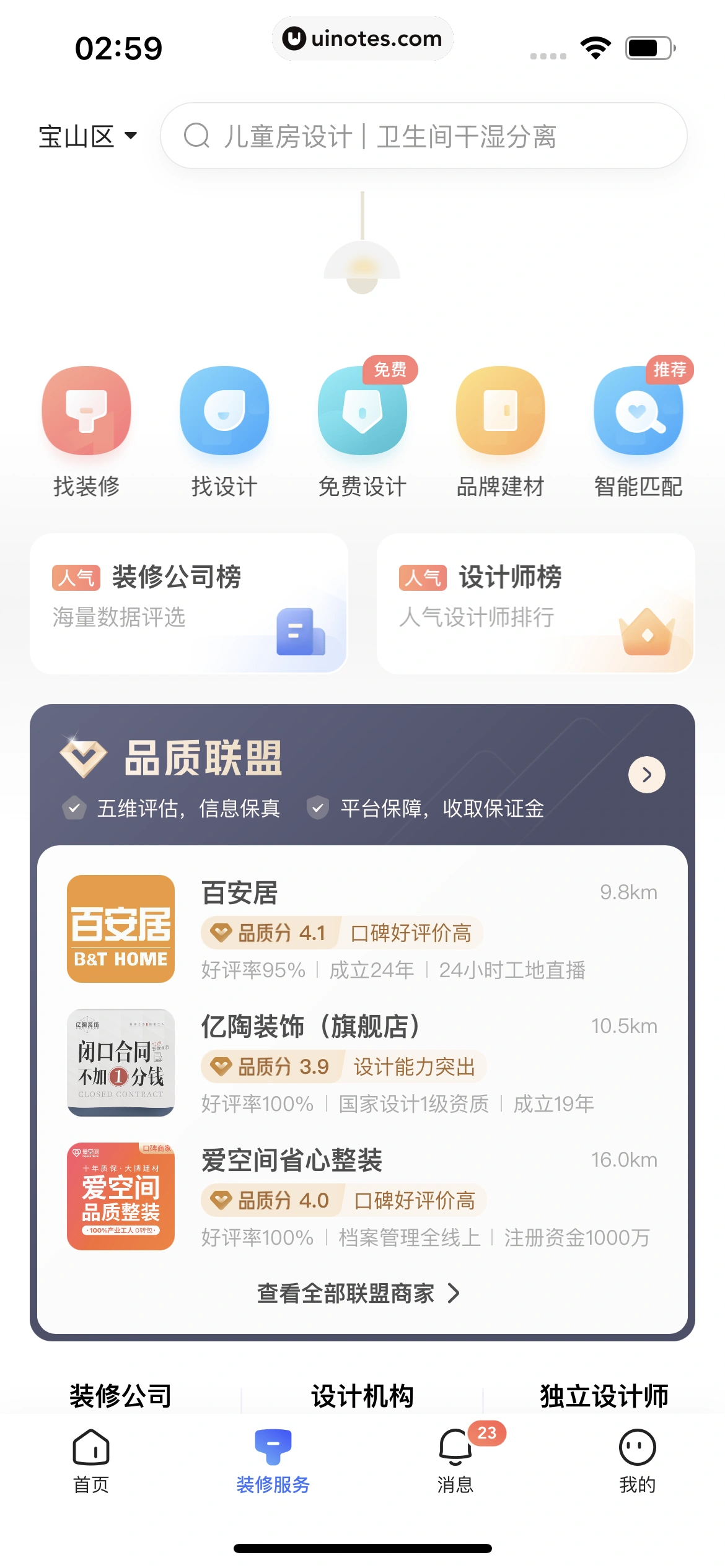Tap the 平台保障 shield checkmark
The image size is (725, 1568).
tap(317, 808)
